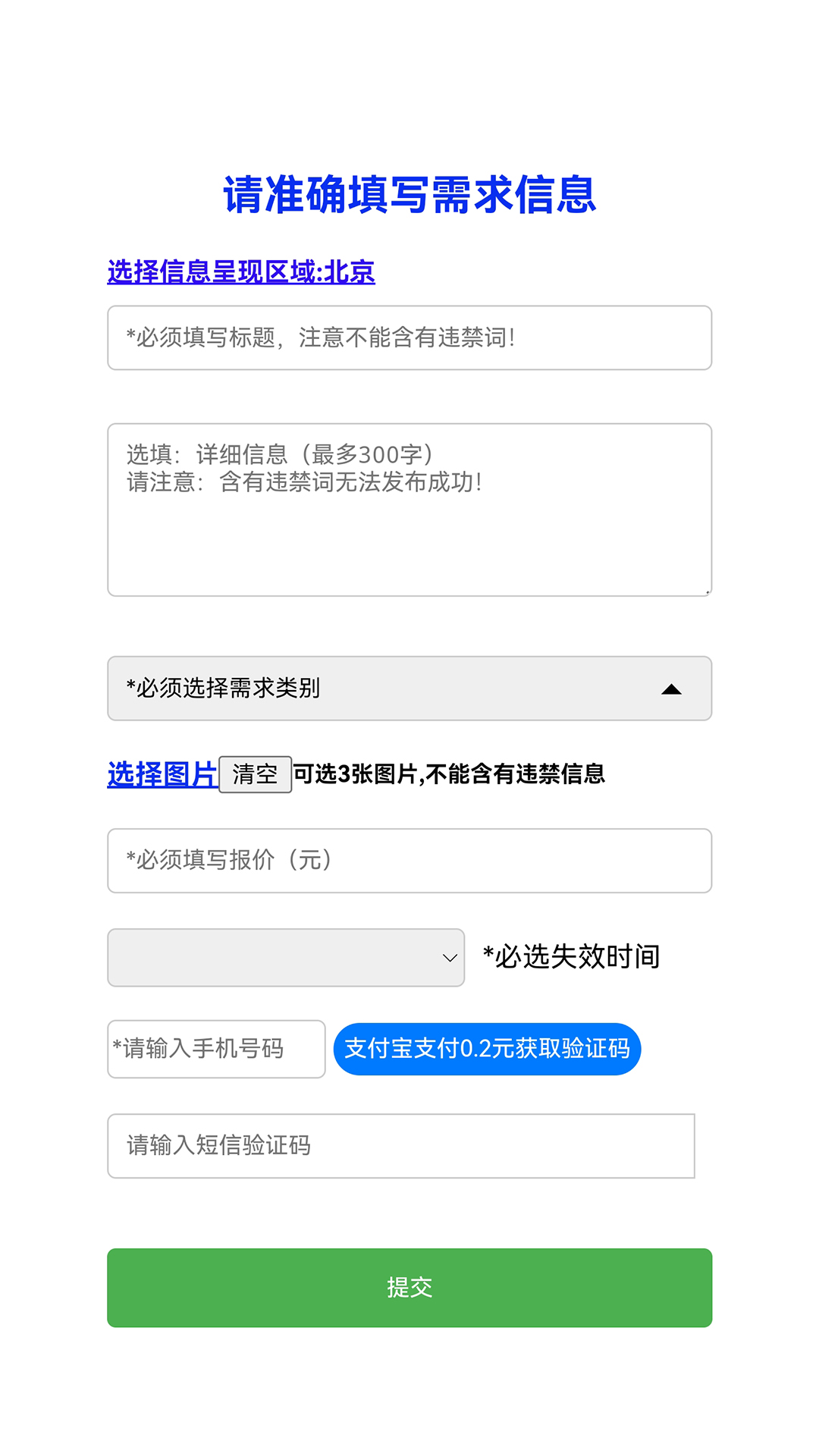Focus the price quote (元) input field

[x=409, y=861]
